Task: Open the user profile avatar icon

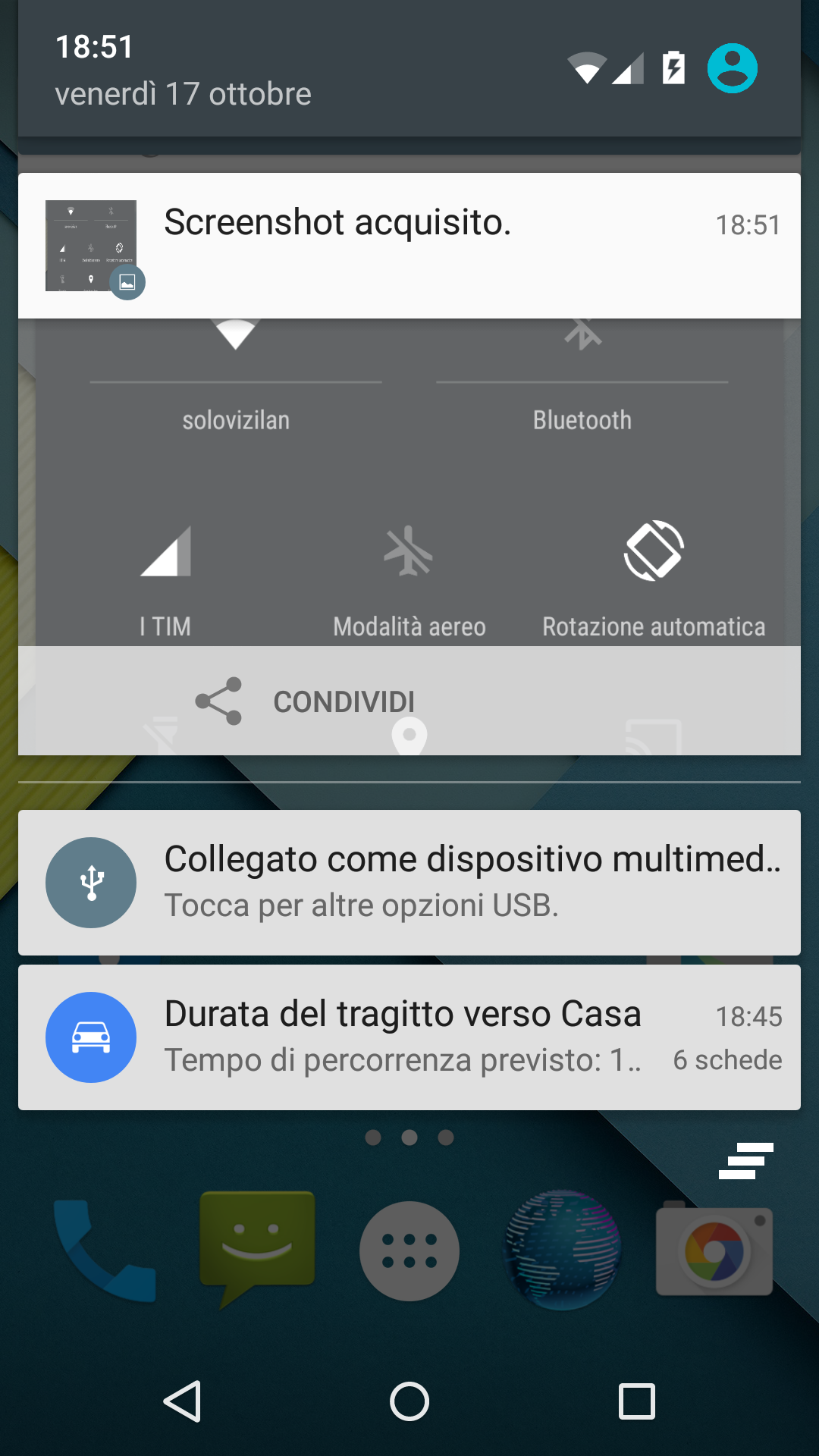Action: click(x=732, y=68)
